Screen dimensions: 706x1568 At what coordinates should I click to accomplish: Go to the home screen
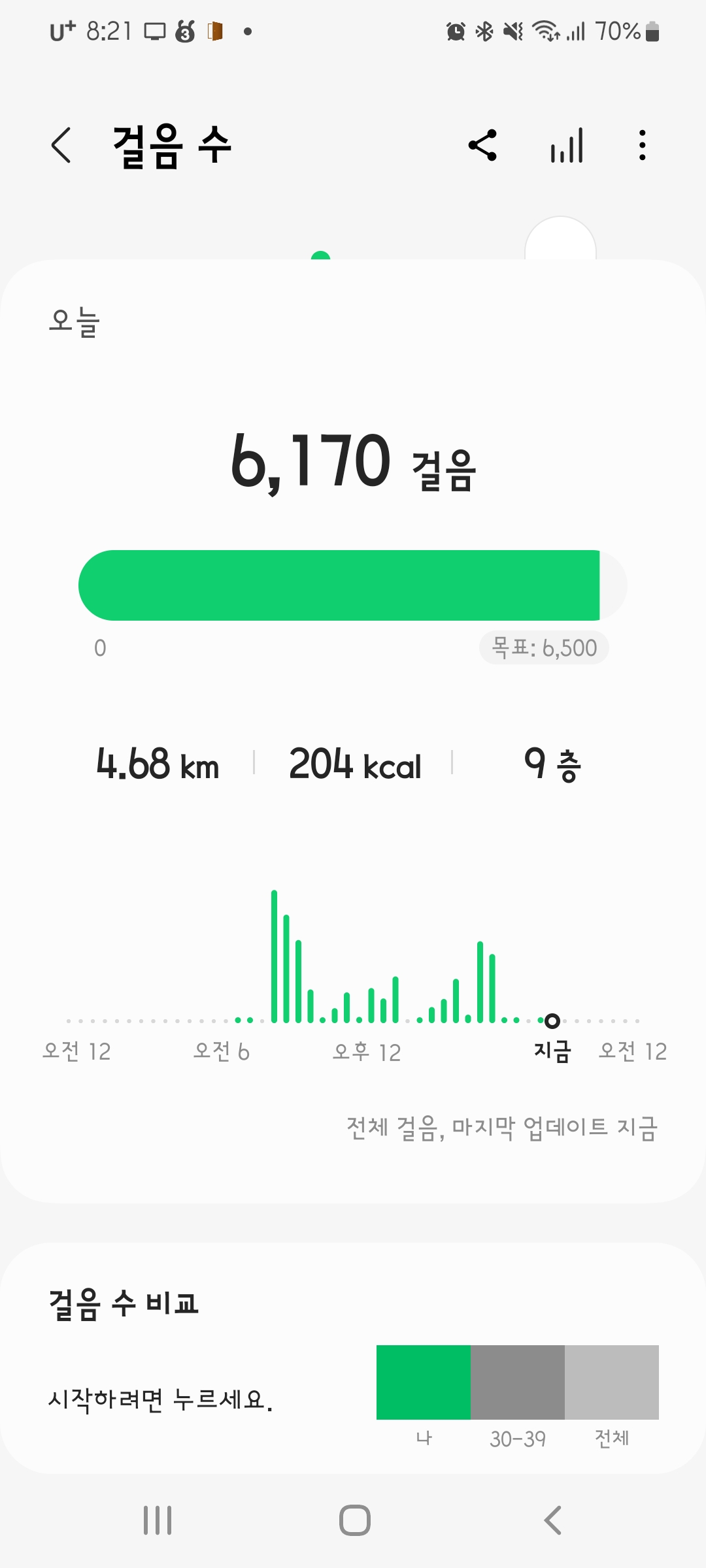(x=354, y=1520)
